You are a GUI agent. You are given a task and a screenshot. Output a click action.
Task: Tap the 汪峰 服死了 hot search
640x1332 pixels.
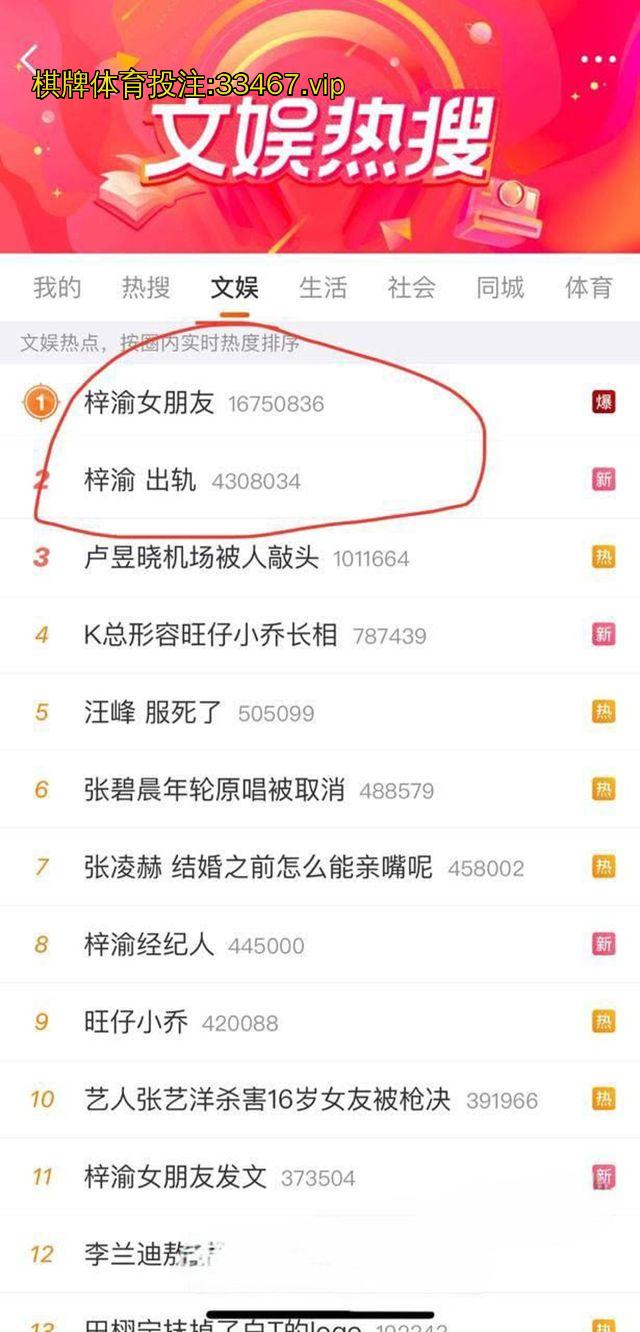[153, 713]
